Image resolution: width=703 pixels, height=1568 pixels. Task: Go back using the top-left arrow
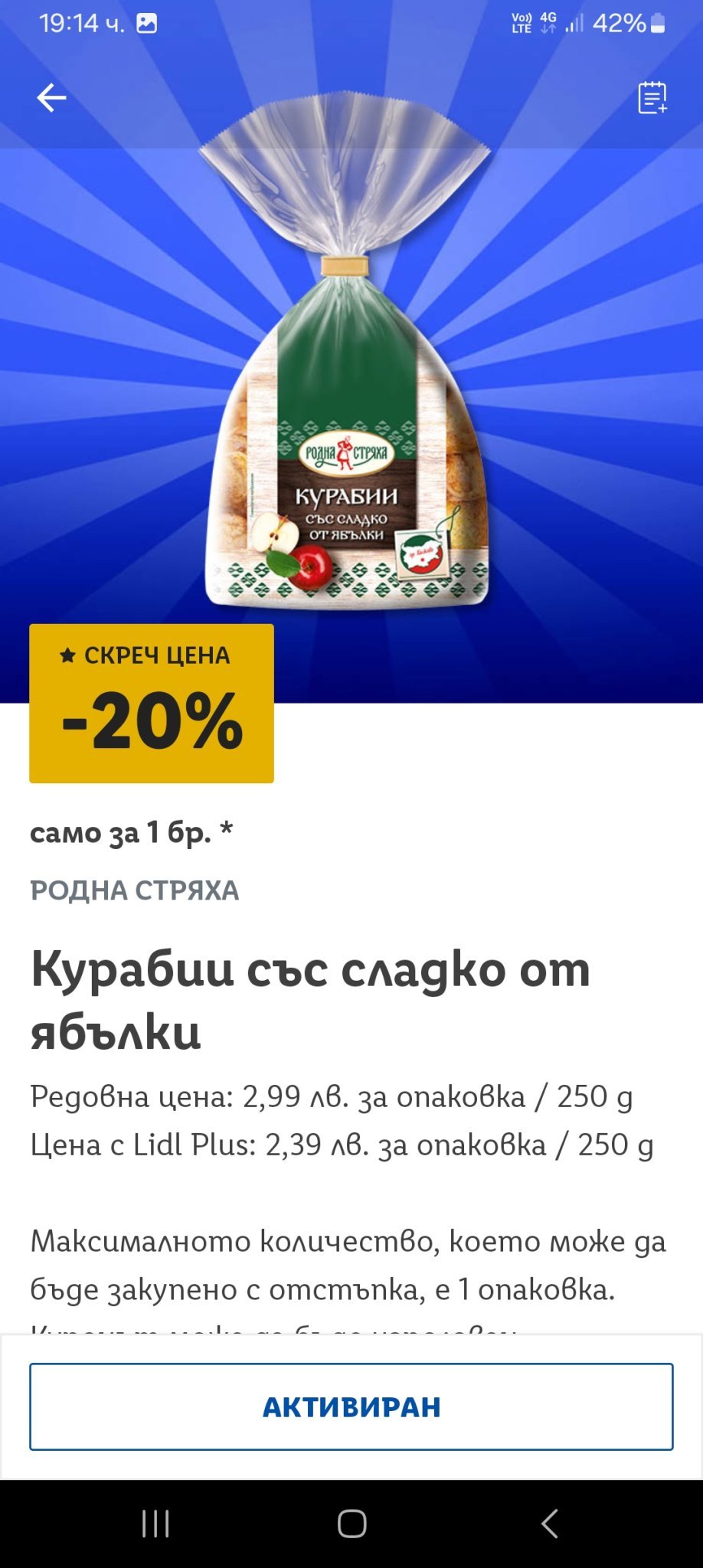[x=51, y=98]
